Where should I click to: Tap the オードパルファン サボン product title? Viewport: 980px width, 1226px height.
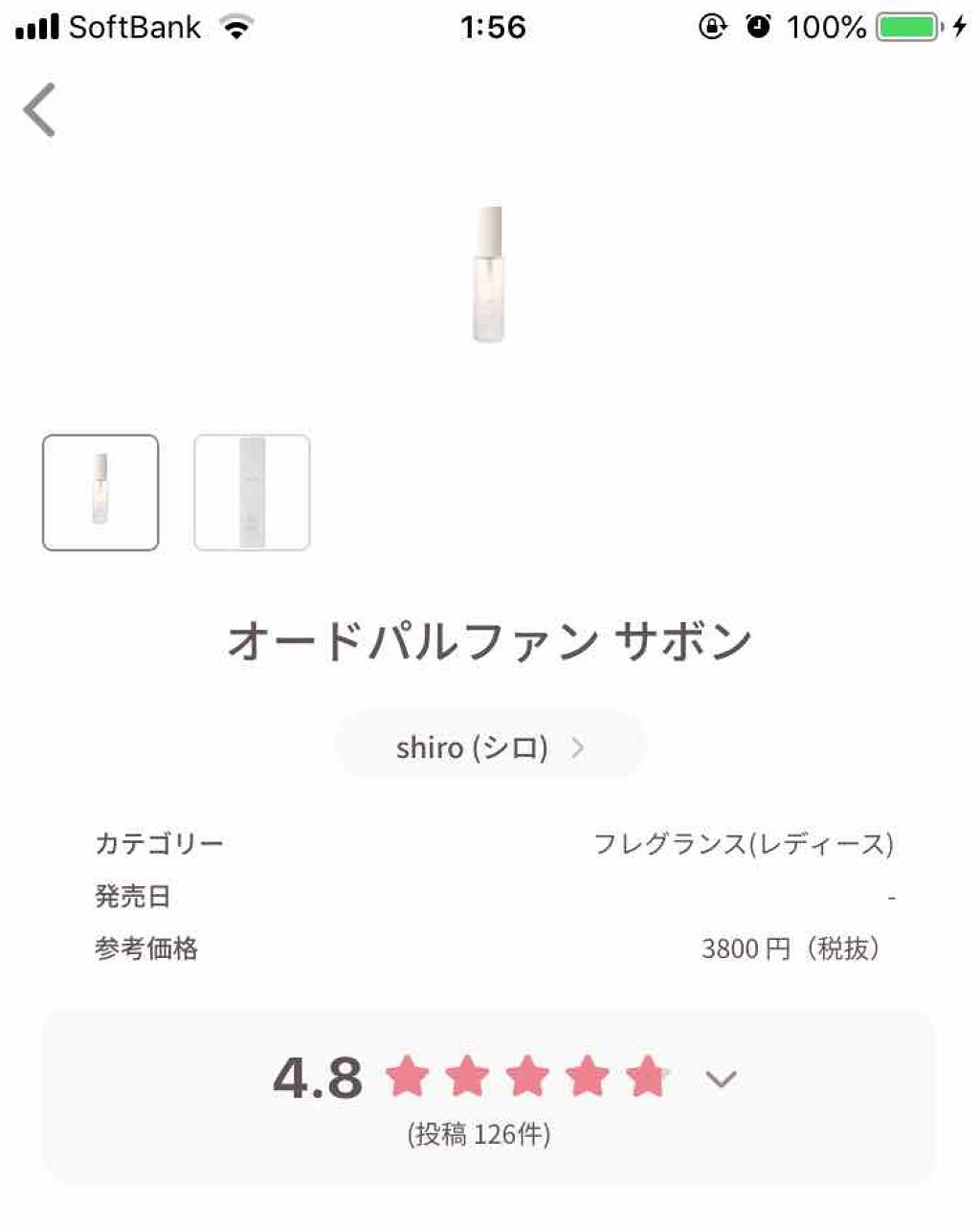(x=489, y=640)
